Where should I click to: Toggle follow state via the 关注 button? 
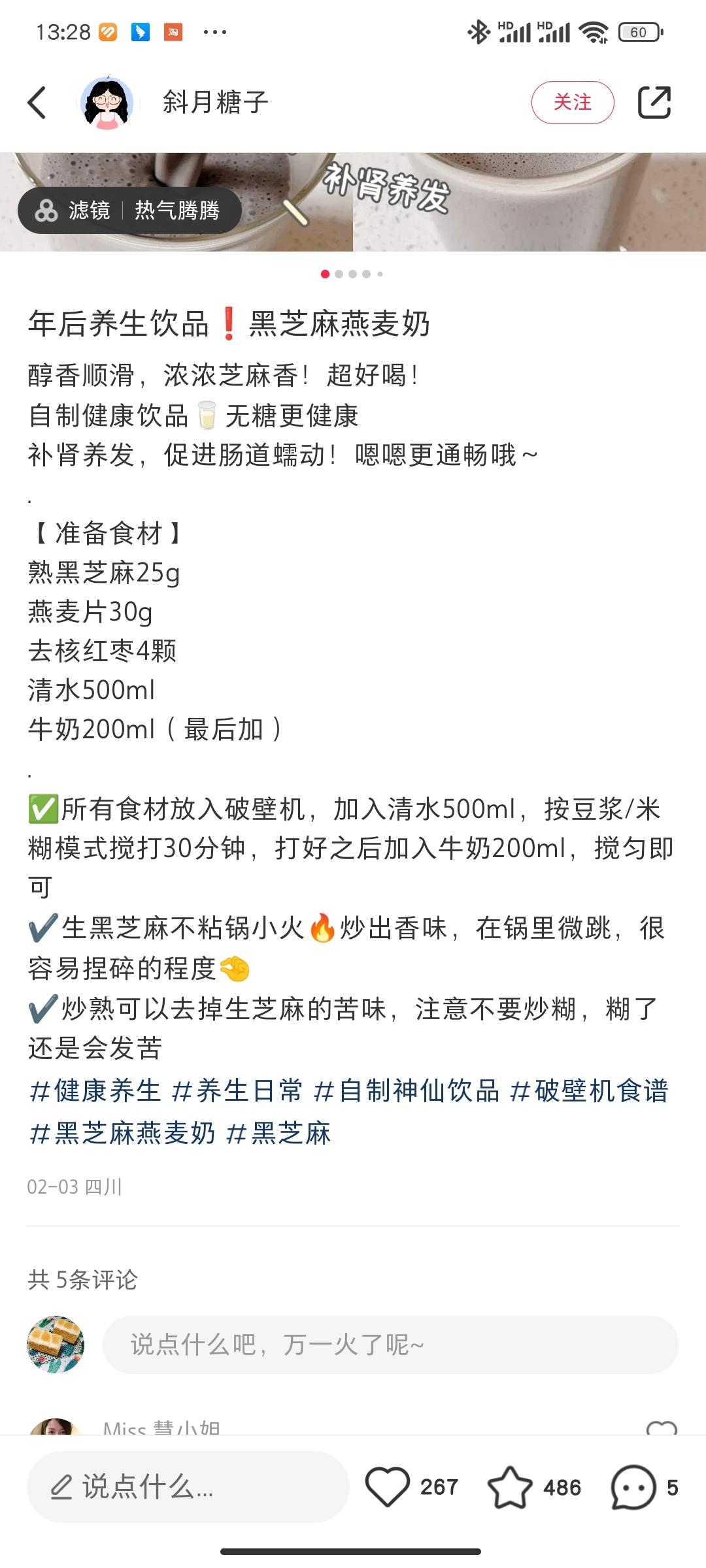click(x=572, y=102)
